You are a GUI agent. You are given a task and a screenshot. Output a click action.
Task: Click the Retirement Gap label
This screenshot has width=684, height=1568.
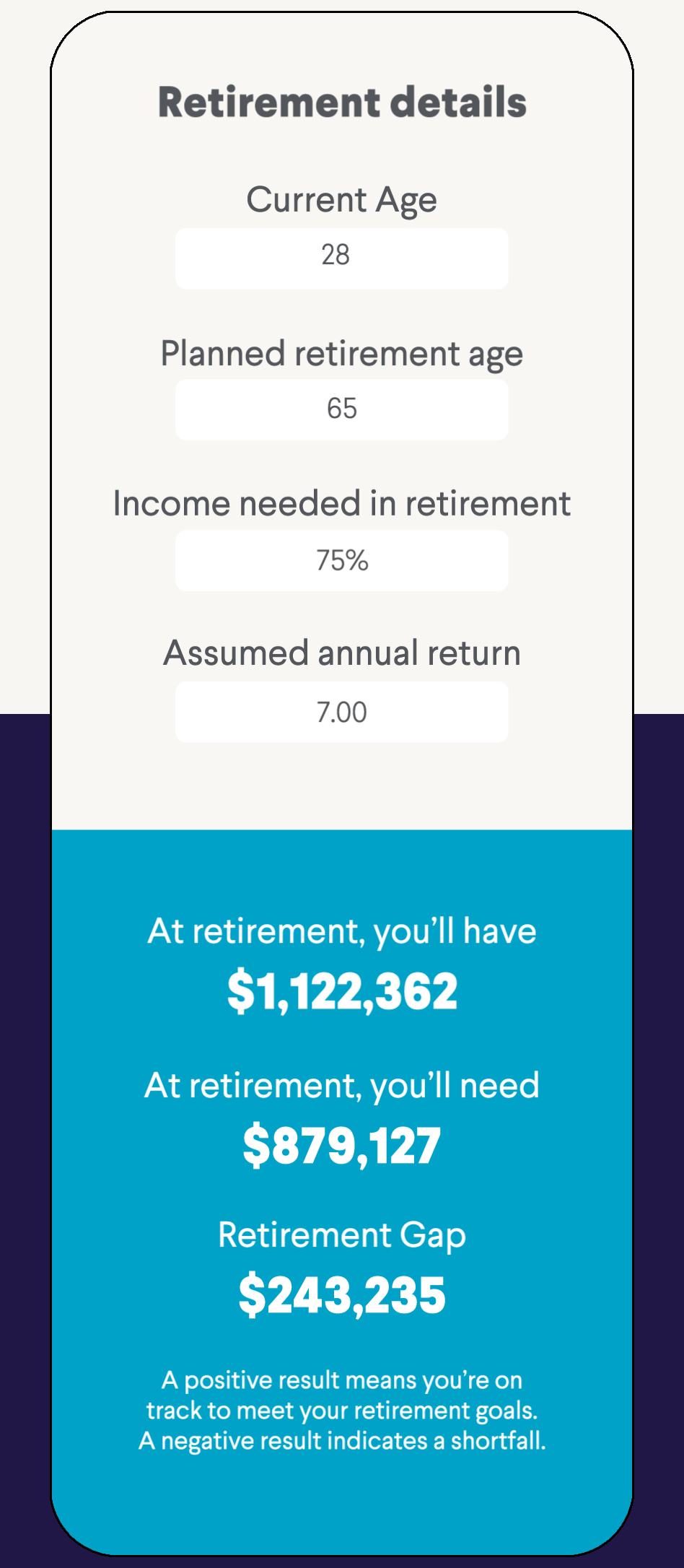[x=342, y=1235]
